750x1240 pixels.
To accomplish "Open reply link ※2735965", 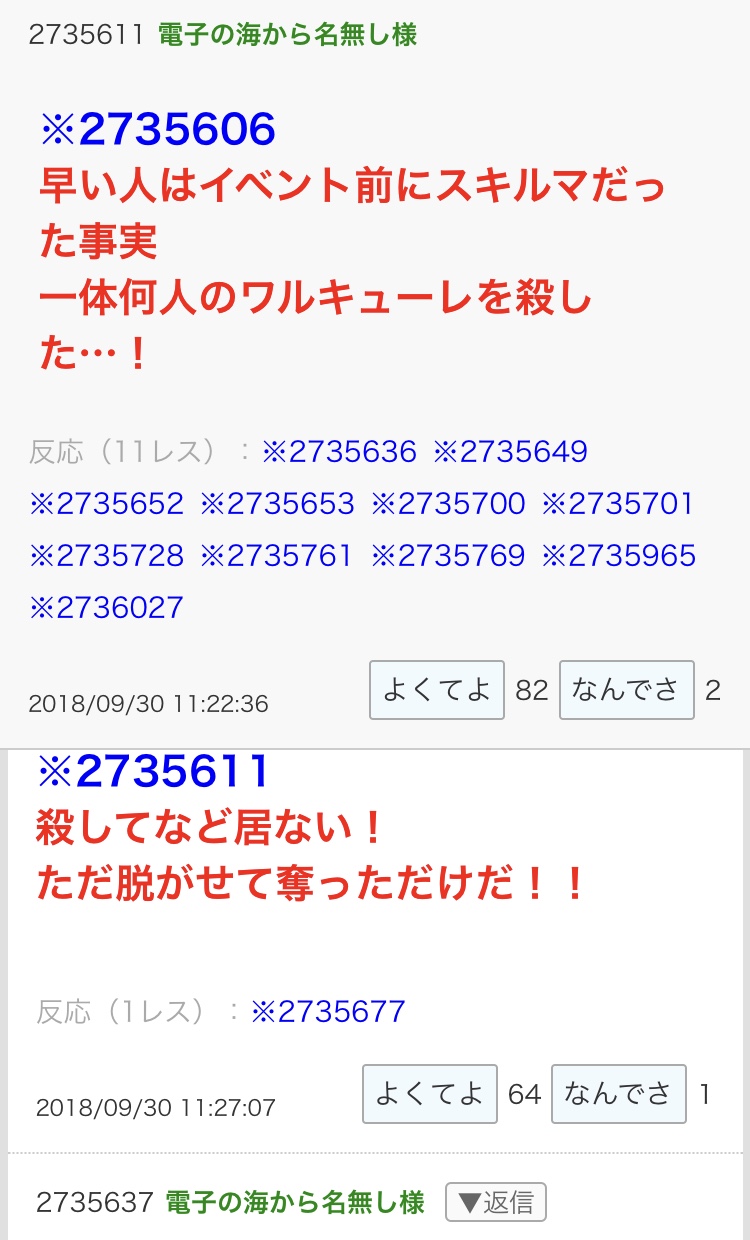I will point(618,555).
